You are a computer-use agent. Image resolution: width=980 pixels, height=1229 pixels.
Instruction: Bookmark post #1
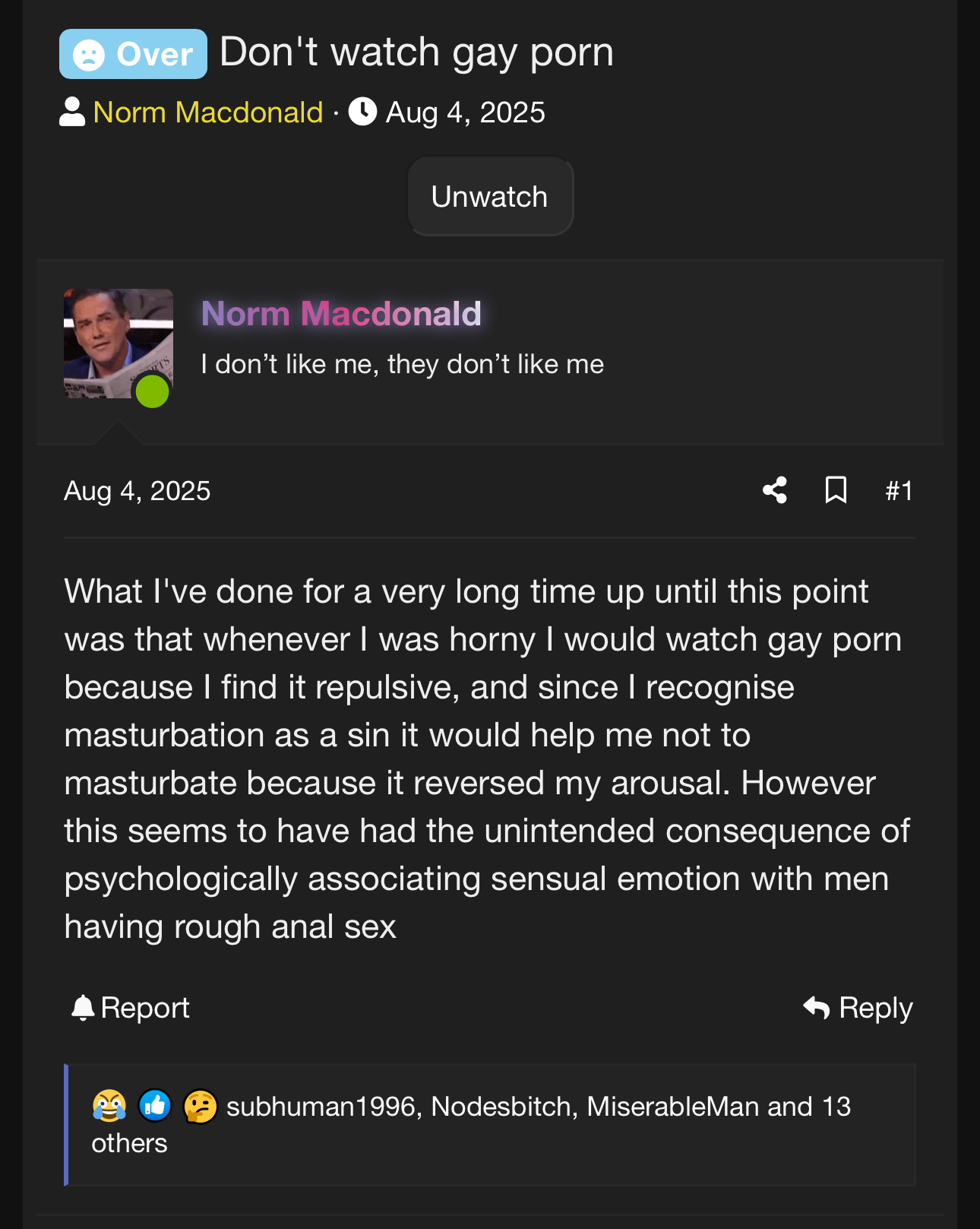click(x=836, y=490)
